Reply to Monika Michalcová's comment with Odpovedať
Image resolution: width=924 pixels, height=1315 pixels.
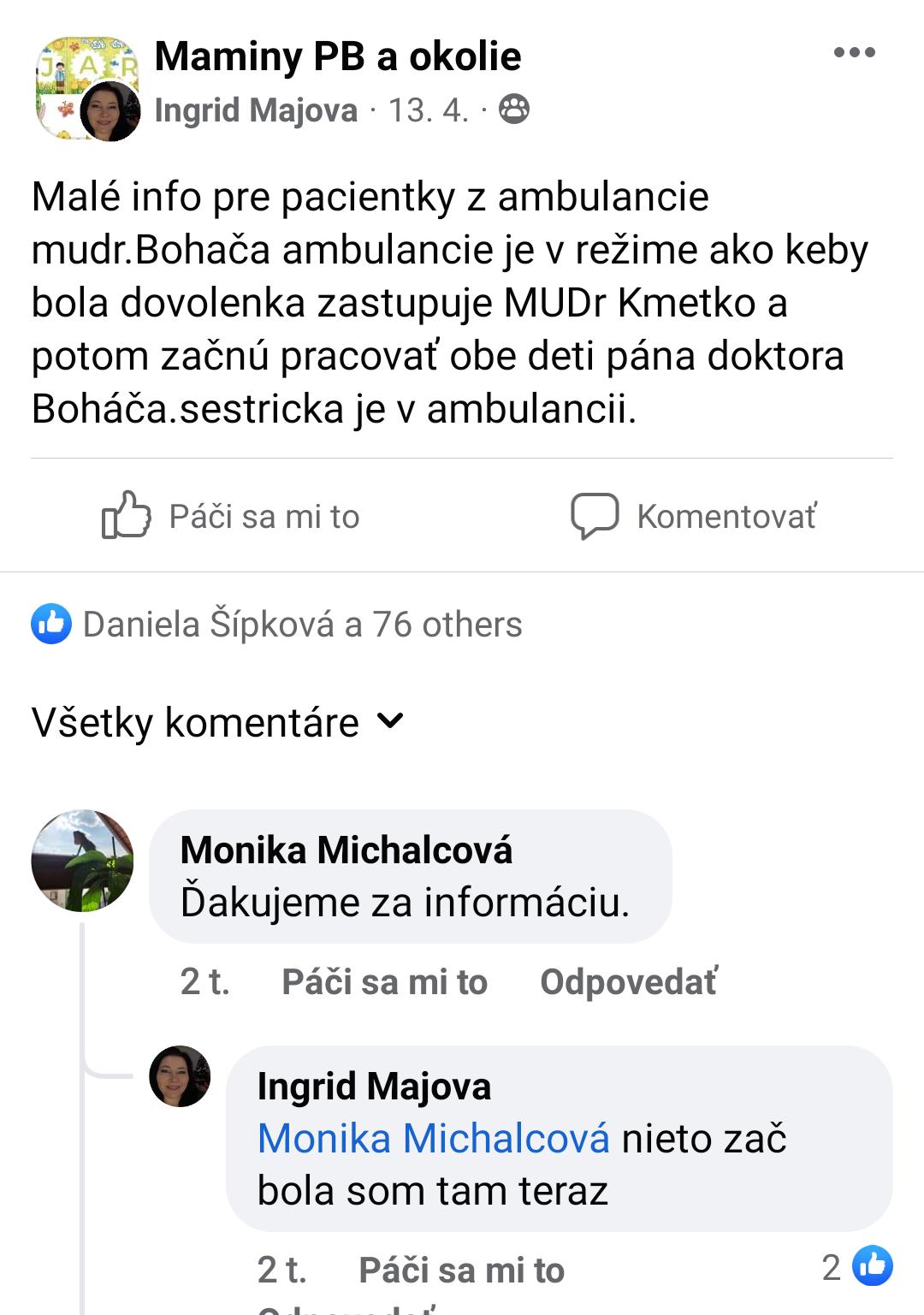(629, 982)
